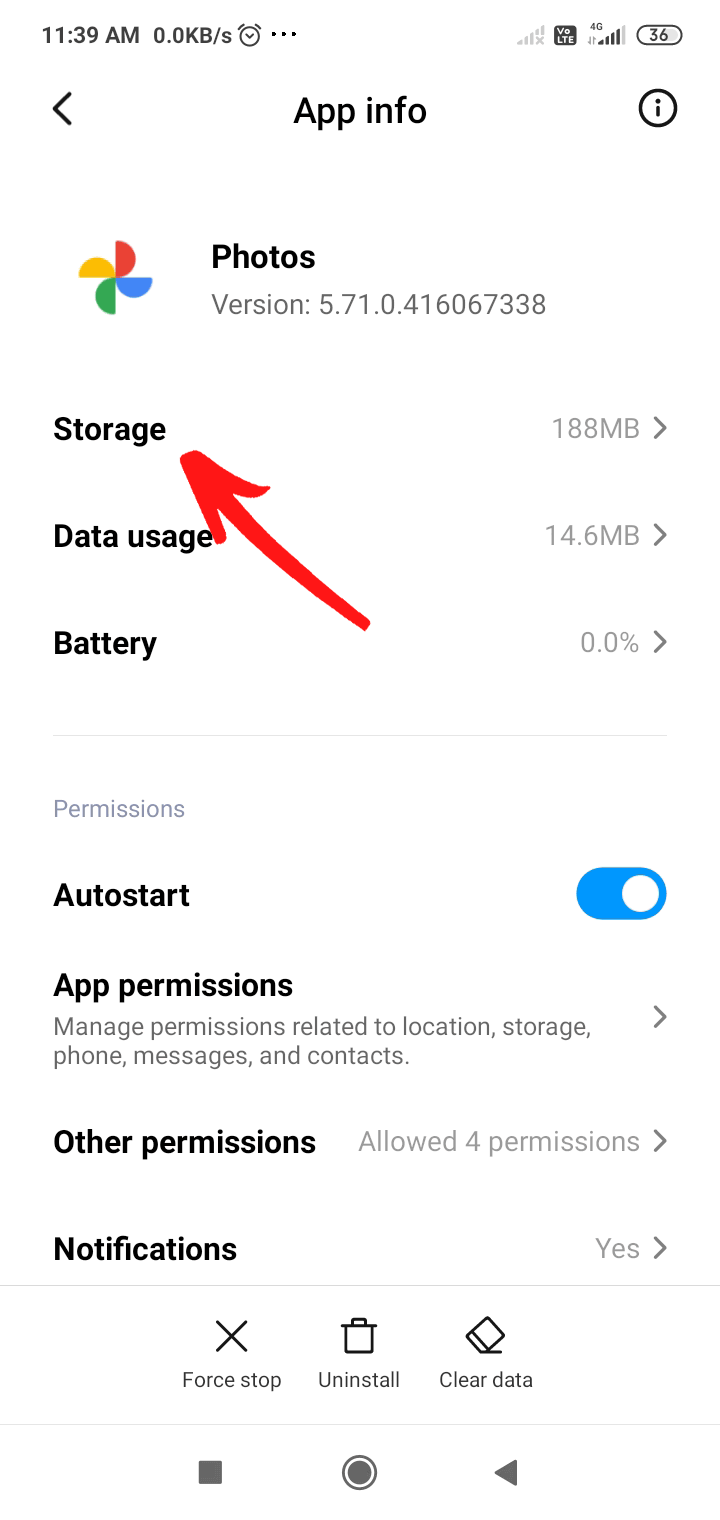The image size is (720, 1520).
Task: Open Storage details for Photos
Action: (360, 428)
